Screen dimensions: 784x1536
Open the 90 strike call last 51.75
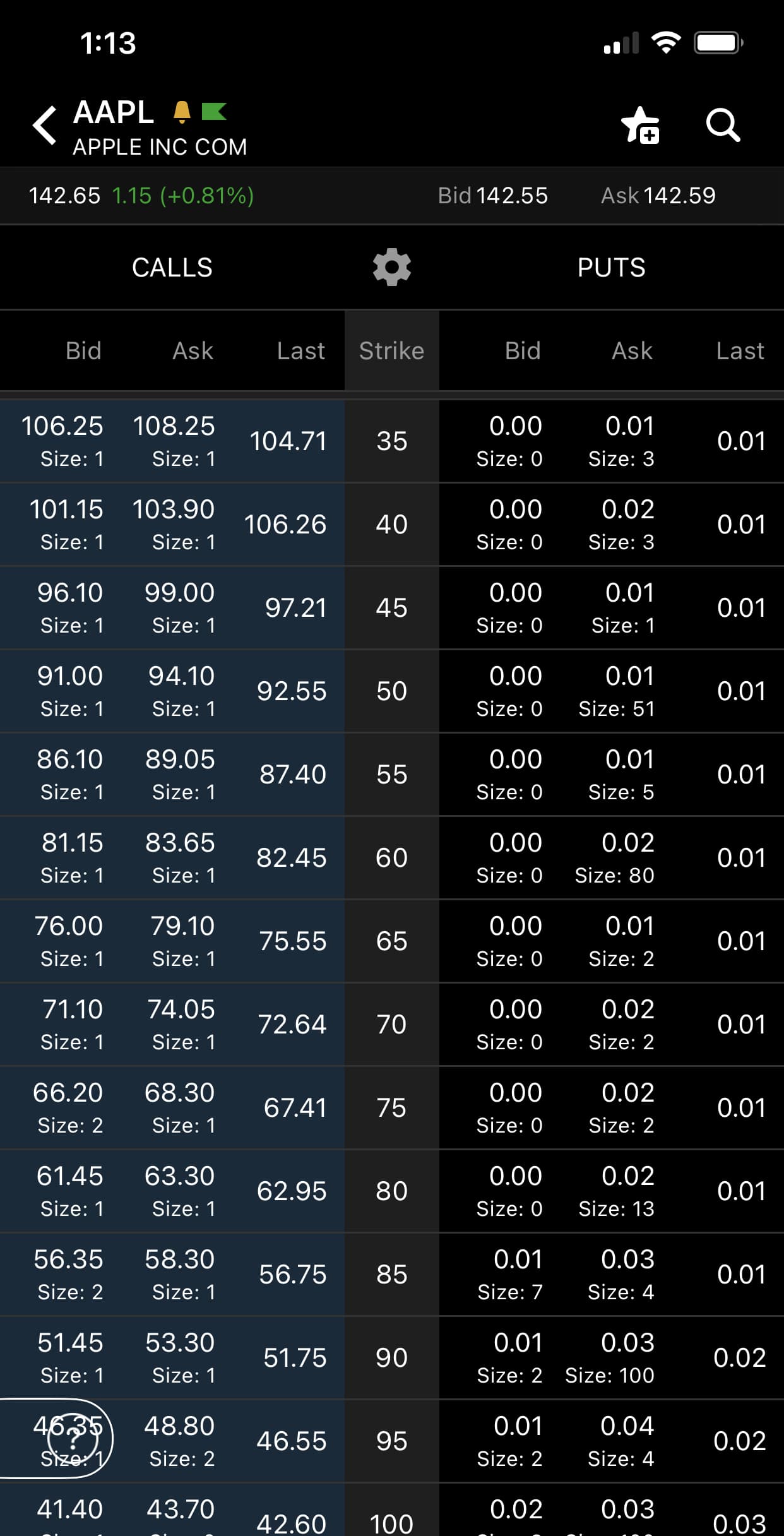coord(294,1357)
